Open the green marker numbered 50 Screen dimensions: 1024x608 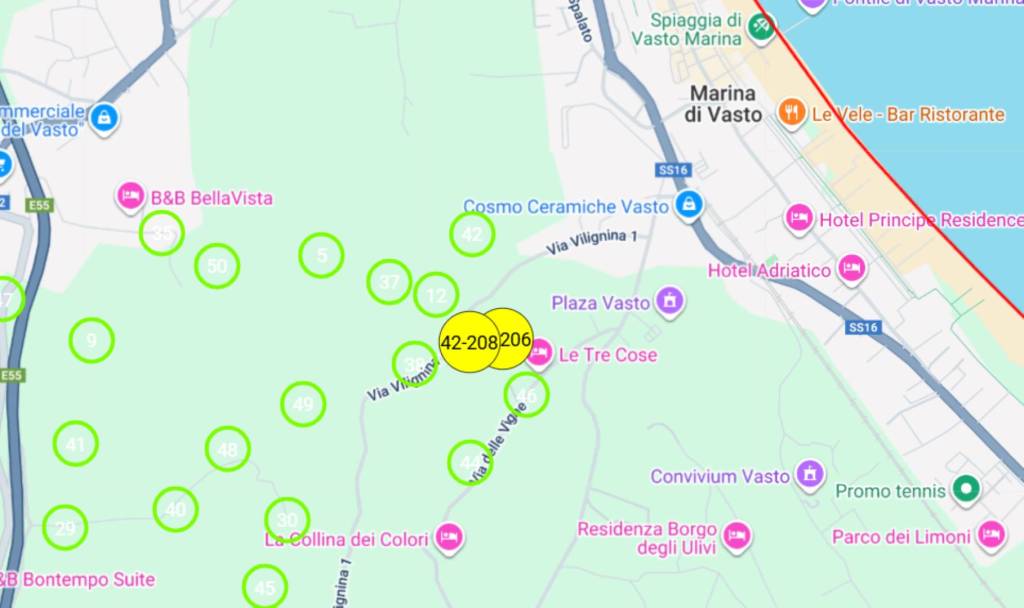(x=217, y=266)
